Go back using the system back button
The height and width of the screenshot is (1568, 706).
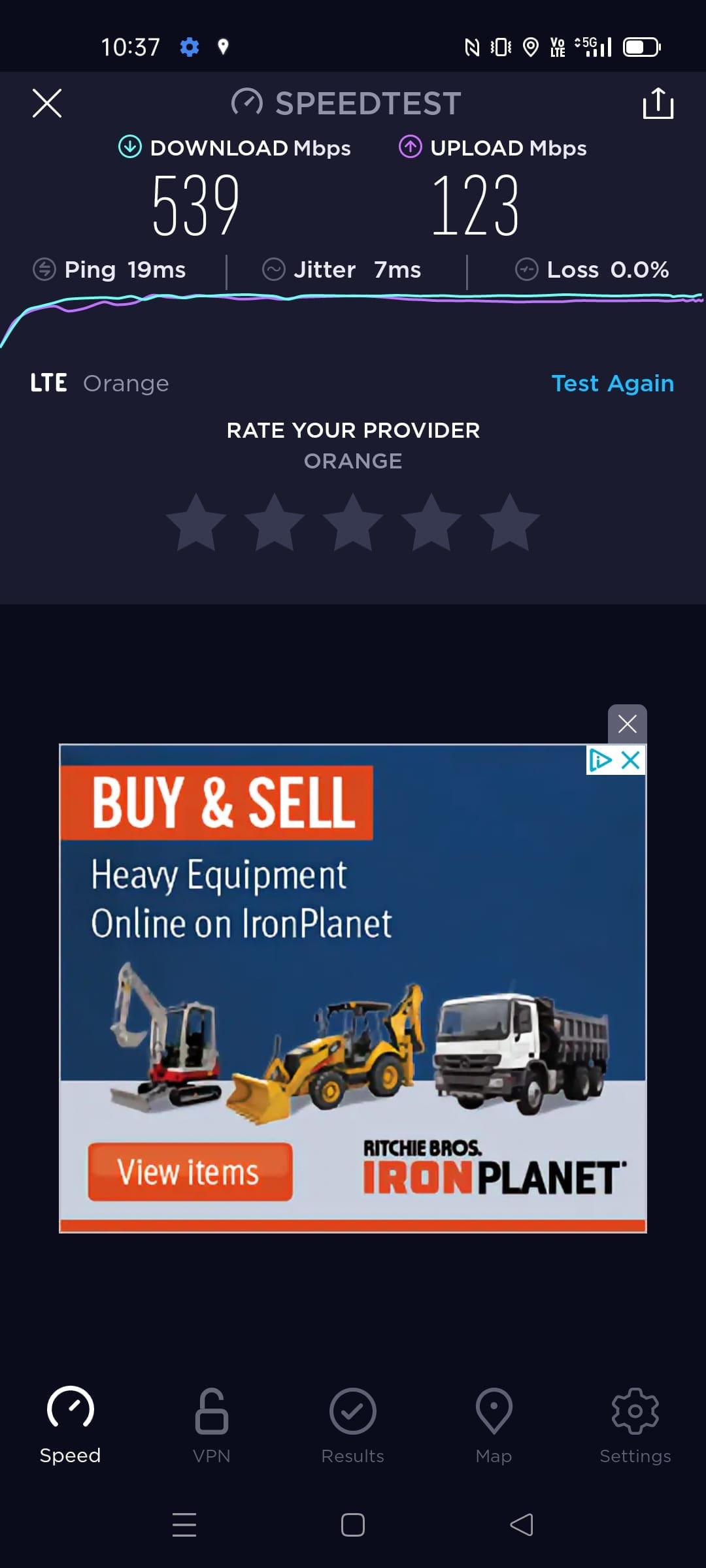[x=522, y=1525]
